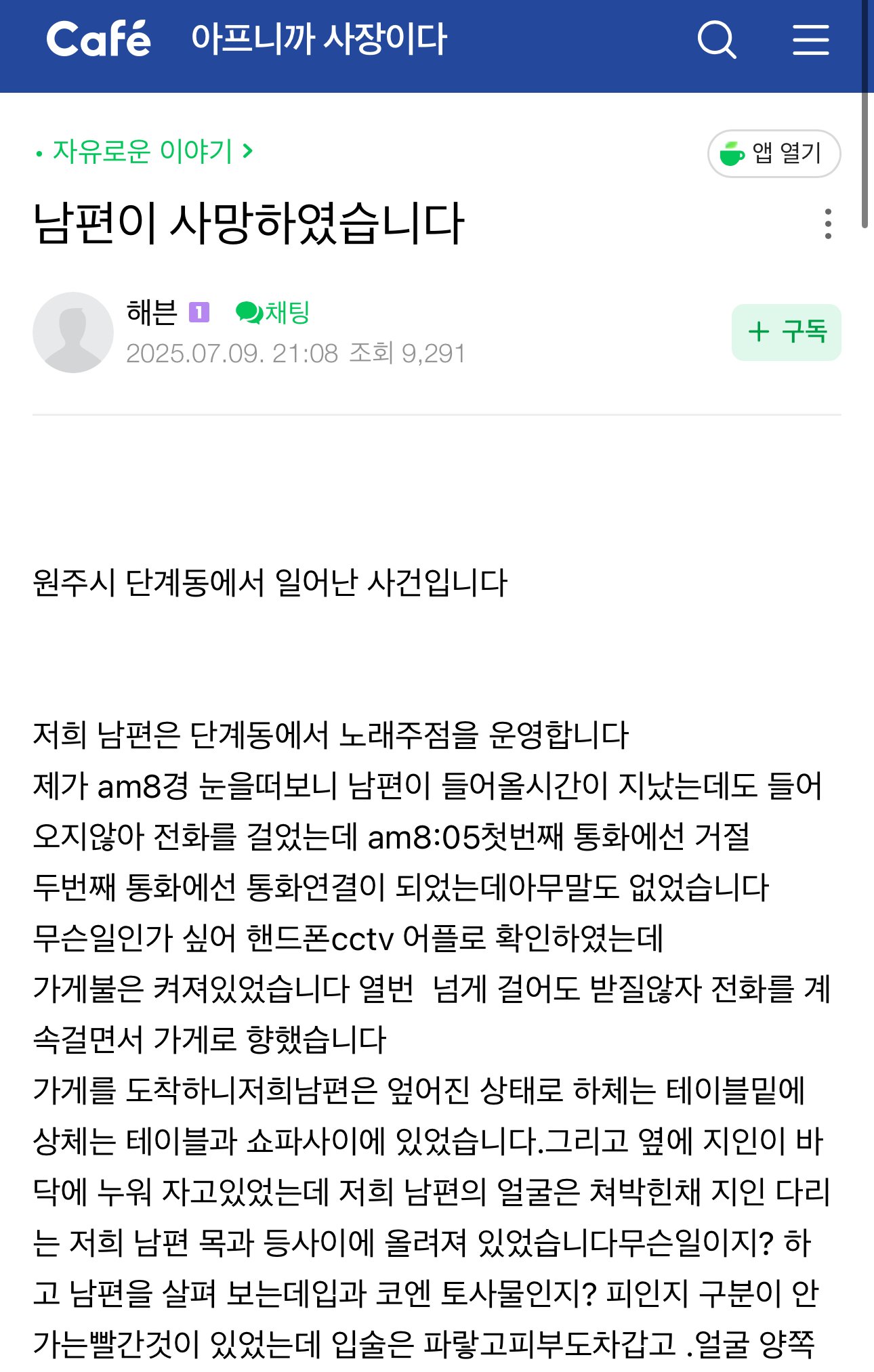874x1372 pixels.
Task: Start a 채팅 with the author
Action: (x=272, y=312)
